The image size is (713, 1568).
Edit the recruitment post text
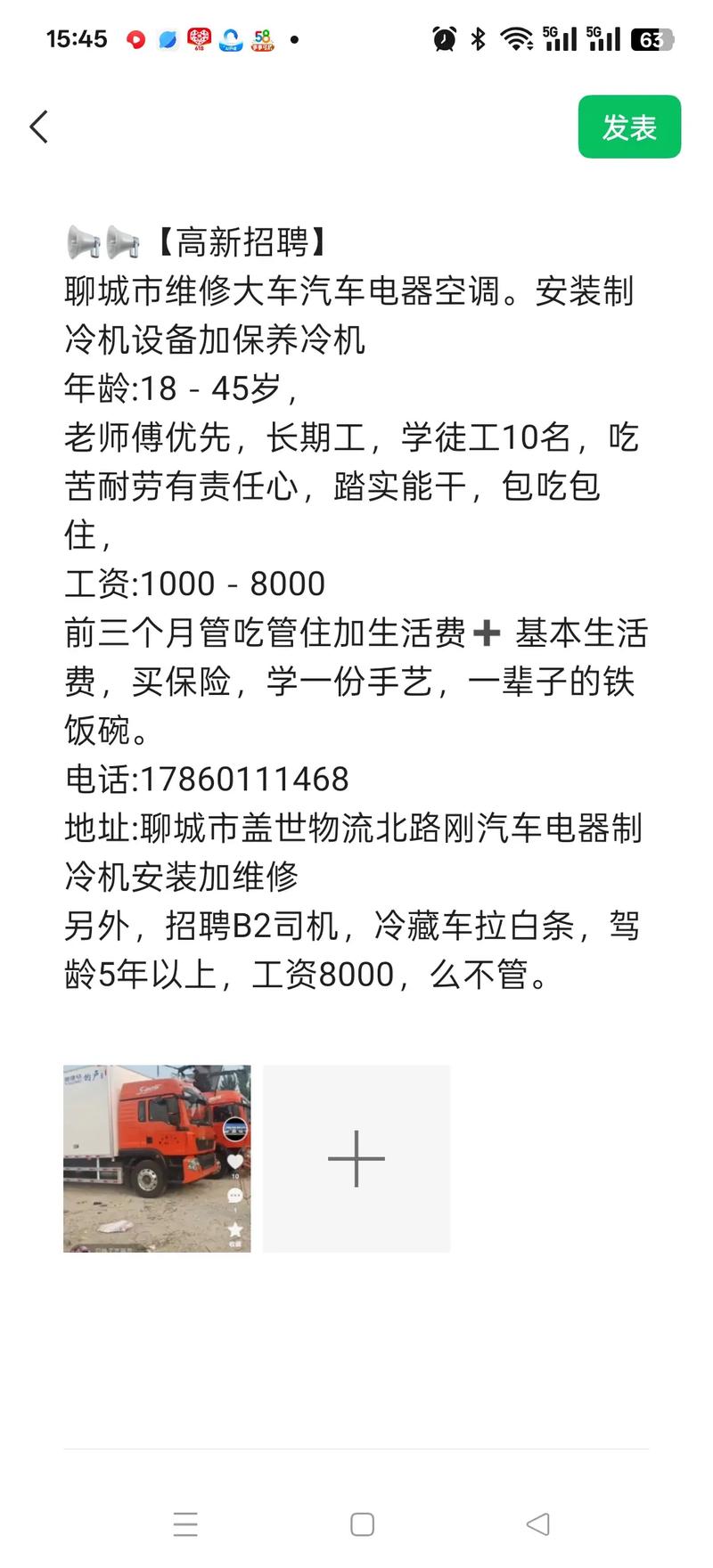pos(355,606)
